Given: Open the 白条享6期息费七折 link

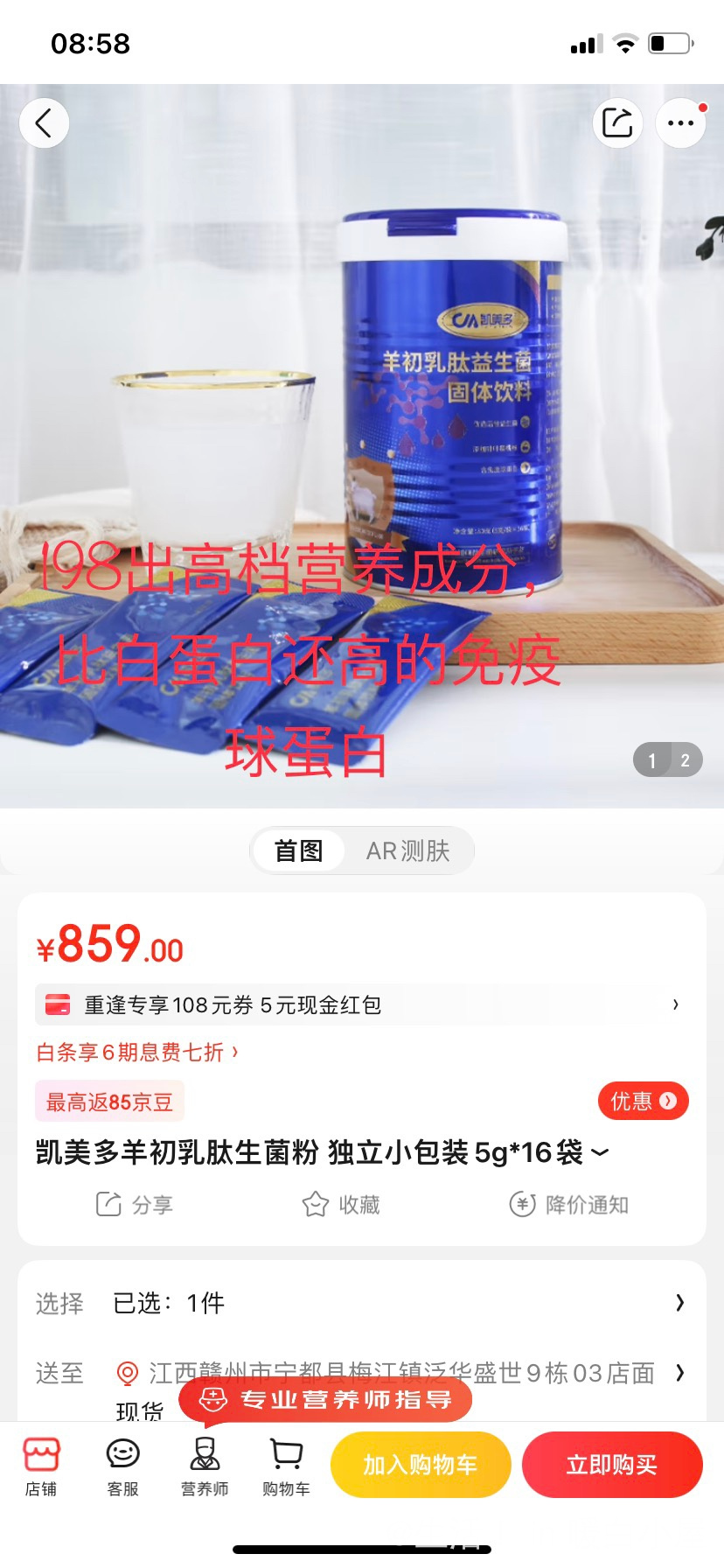Looking at the screenshot, I should 137,1052.
